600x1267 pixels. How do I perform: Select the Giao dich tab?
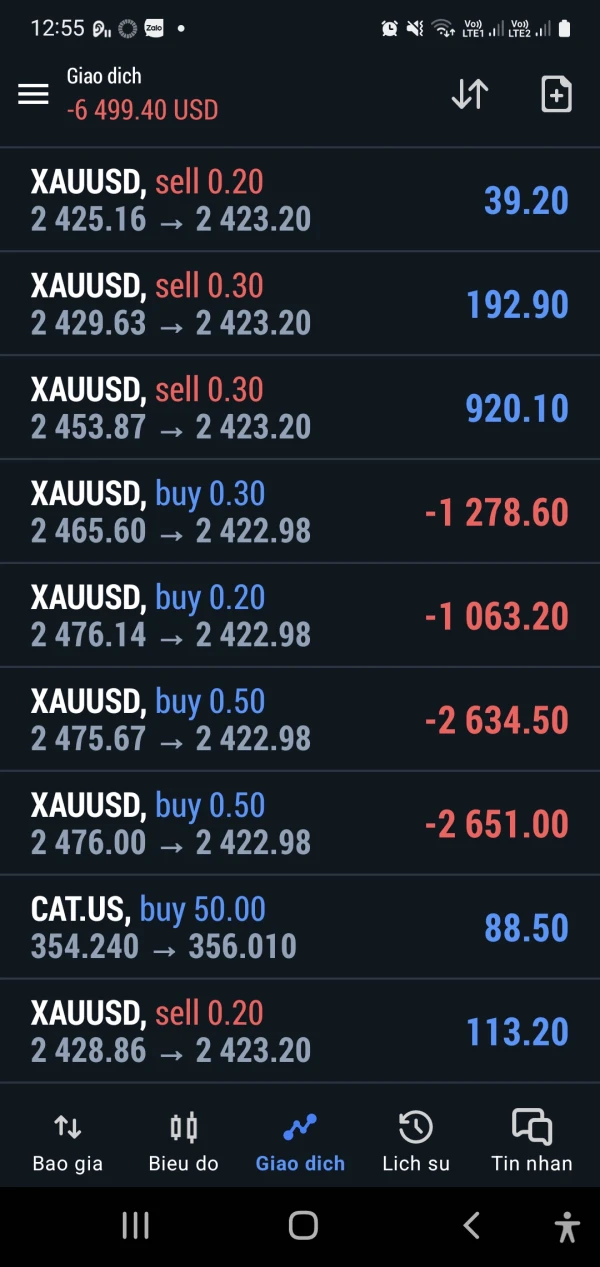click(300, 1141)
